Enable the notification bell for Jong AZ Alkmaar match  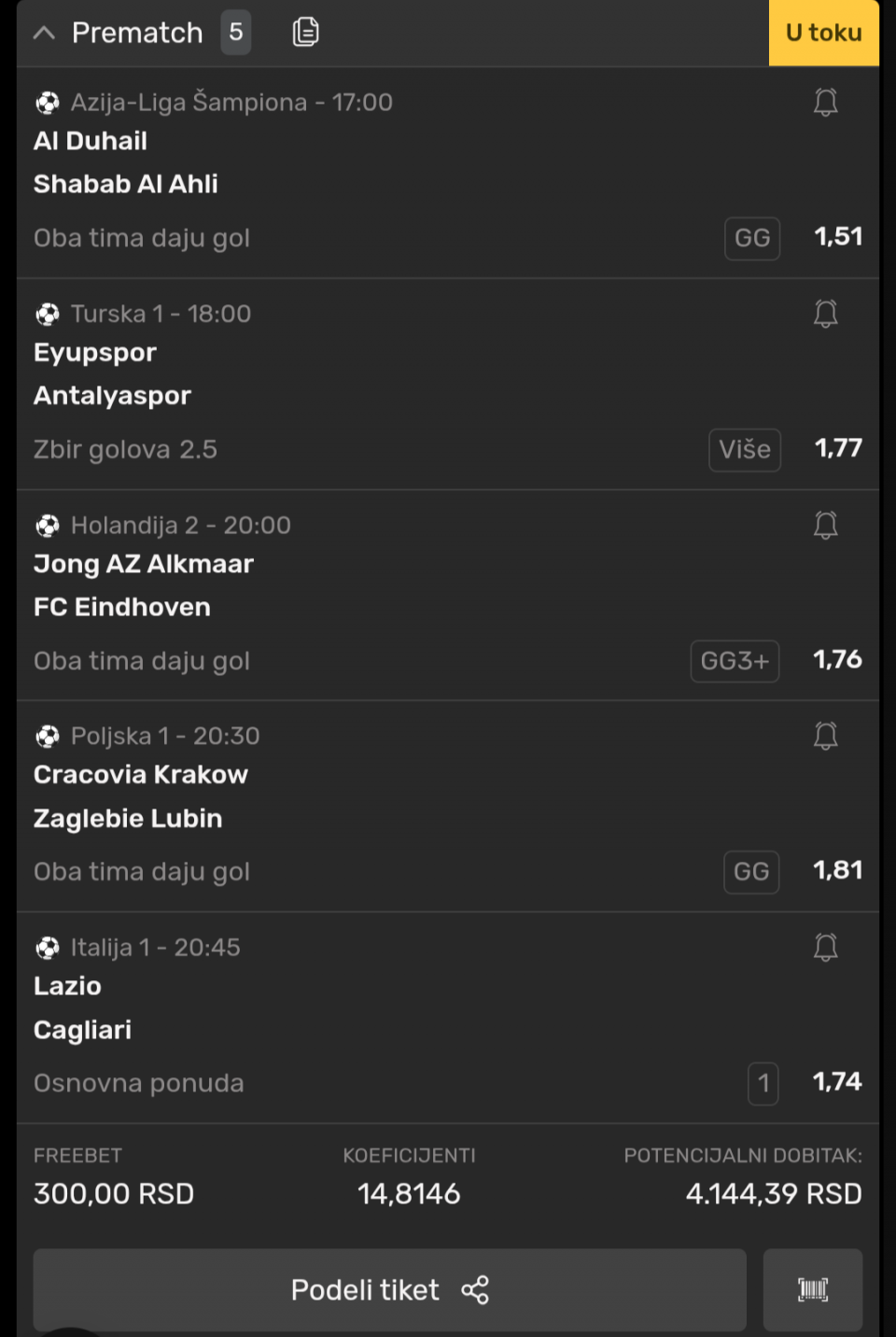[825, 525]
